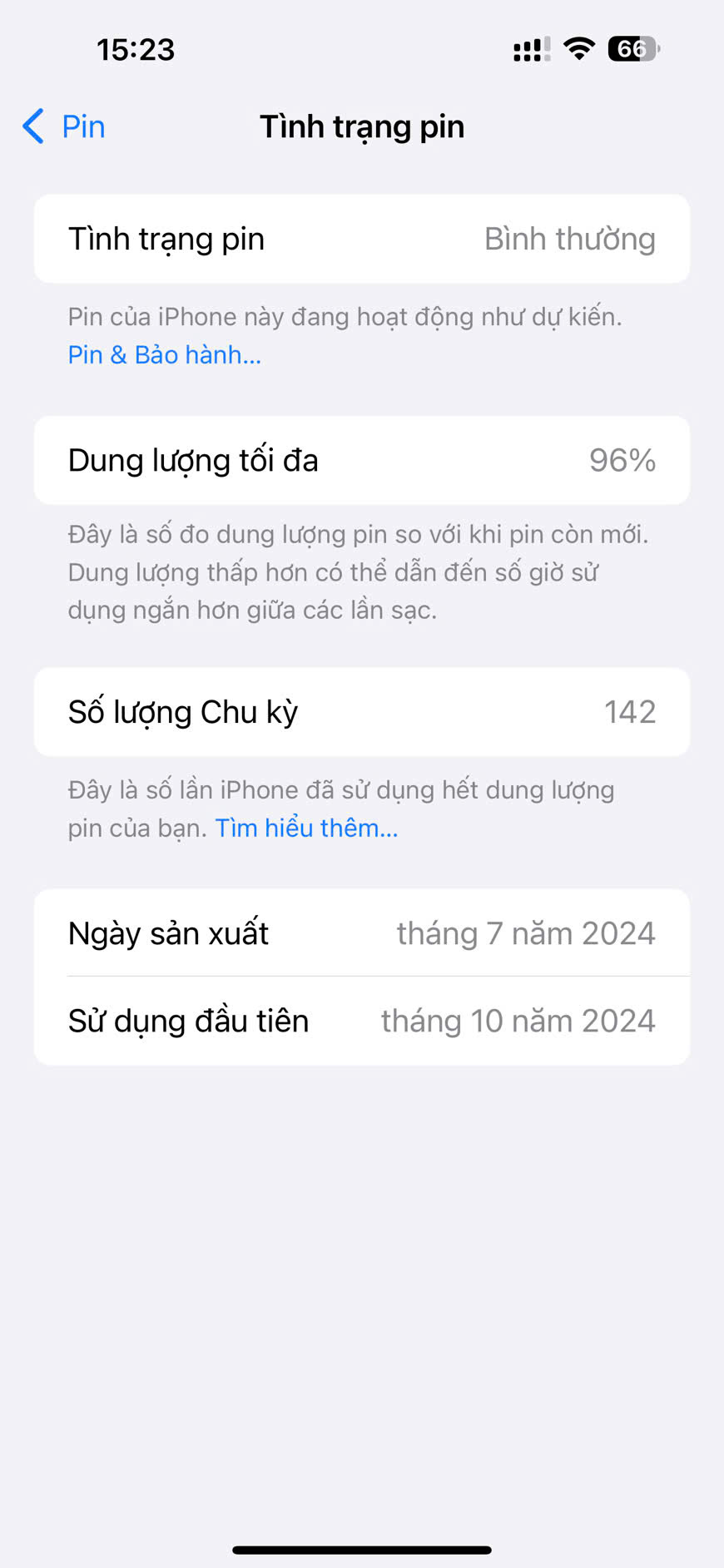Viewport: 724px width, 1568px height.
Task: Open the Pin & Bảo hành link
Action: point(164,355)
